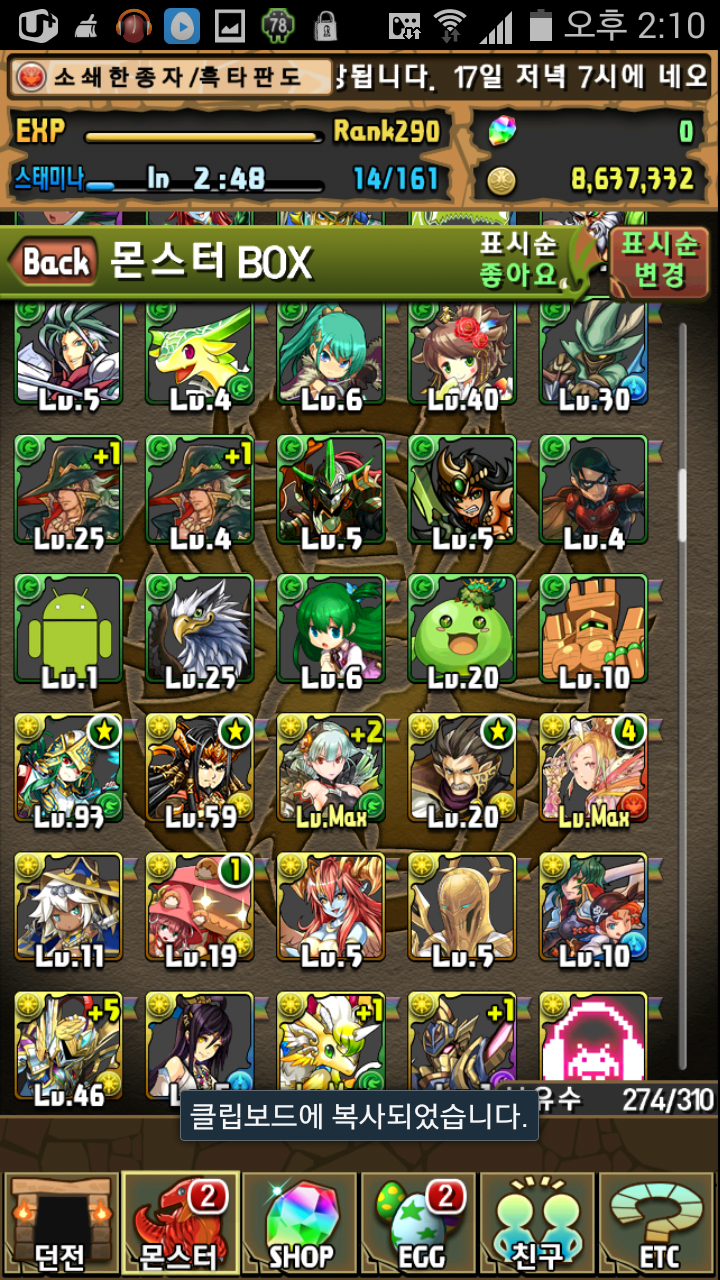The image size is (720, 1280).
Task: Select the golden masked monster Lv.5
Action: [x=462, y=908]
